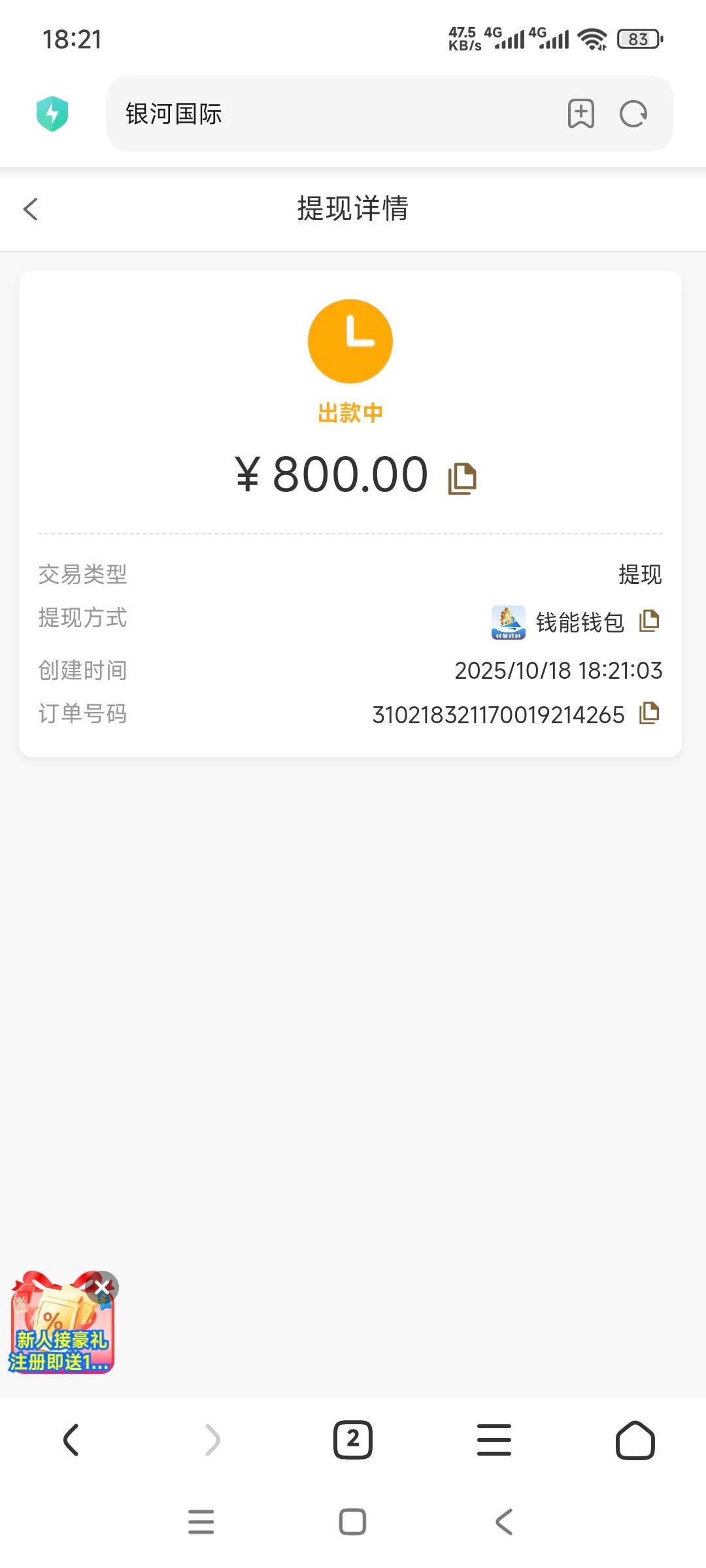Reload the current page
This screenshot has height=1568, width=706.
633,114
